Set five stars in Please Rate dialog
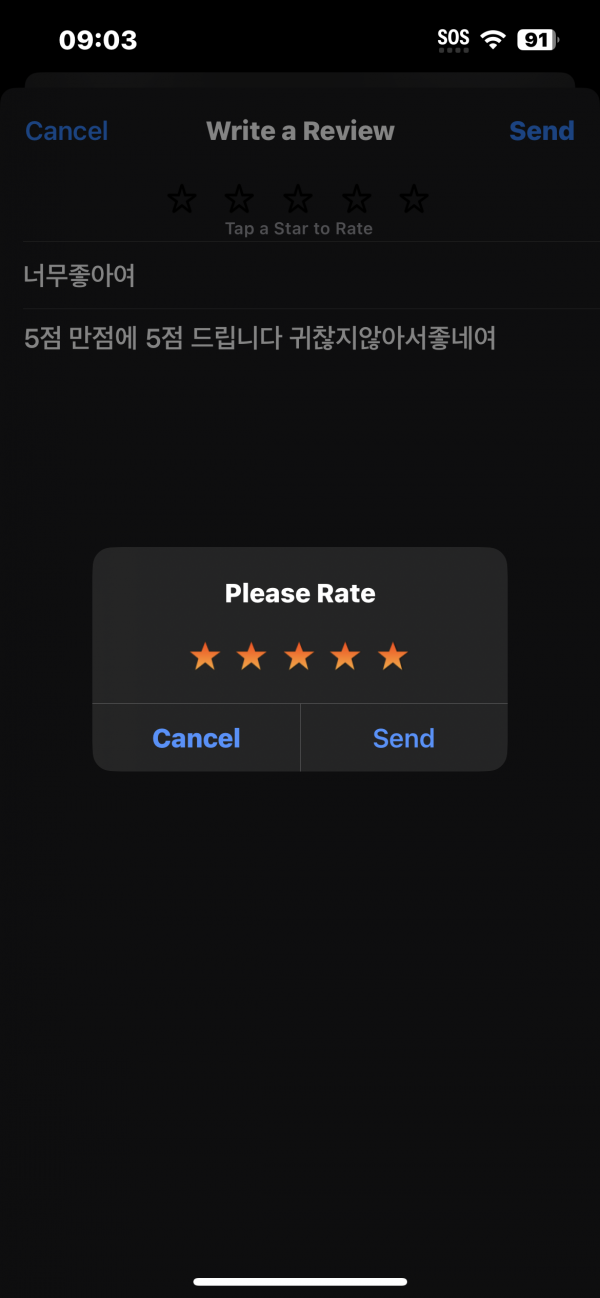The width and height of the screenshot is (600, 1298). (x=393, y=657)
